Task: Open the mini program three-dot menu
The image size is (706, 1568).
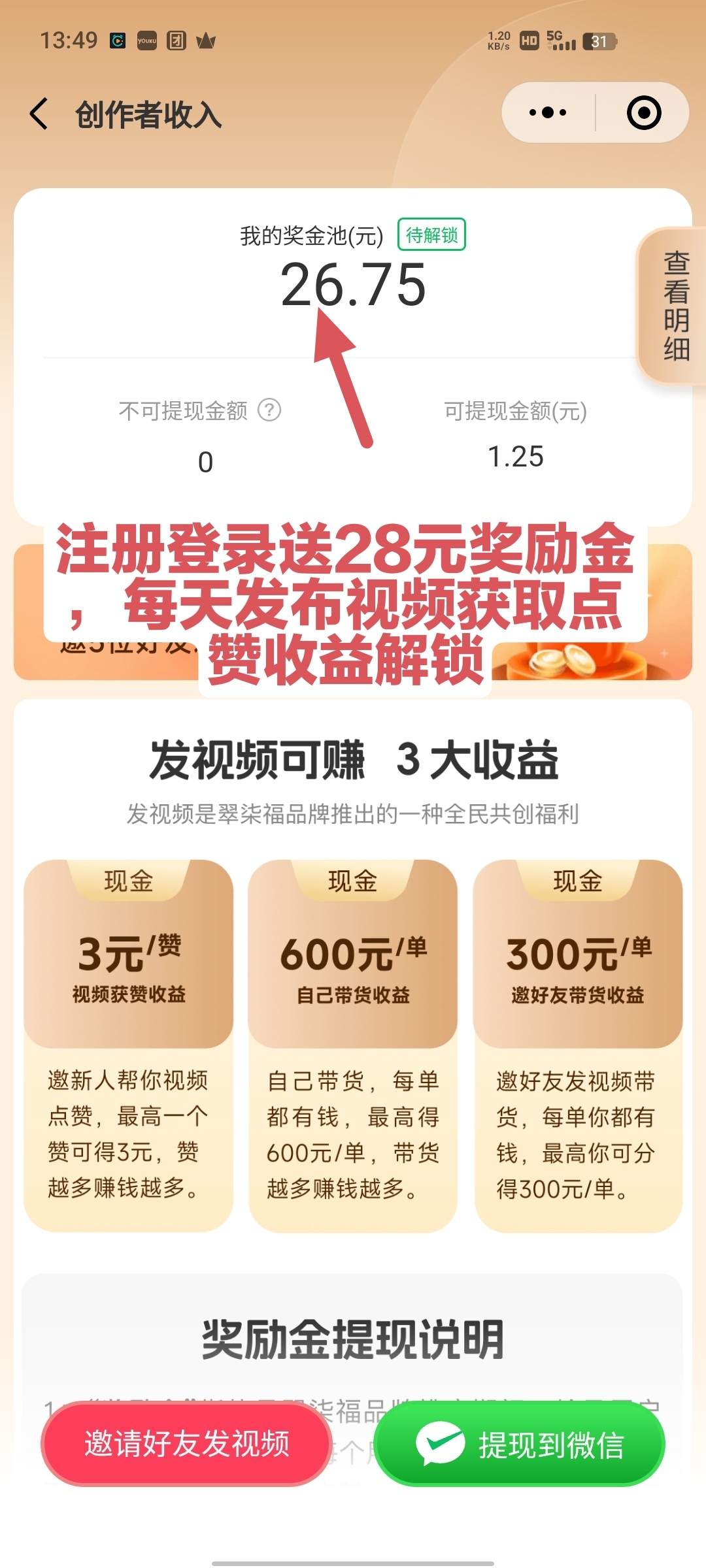Action: (548, 112)
